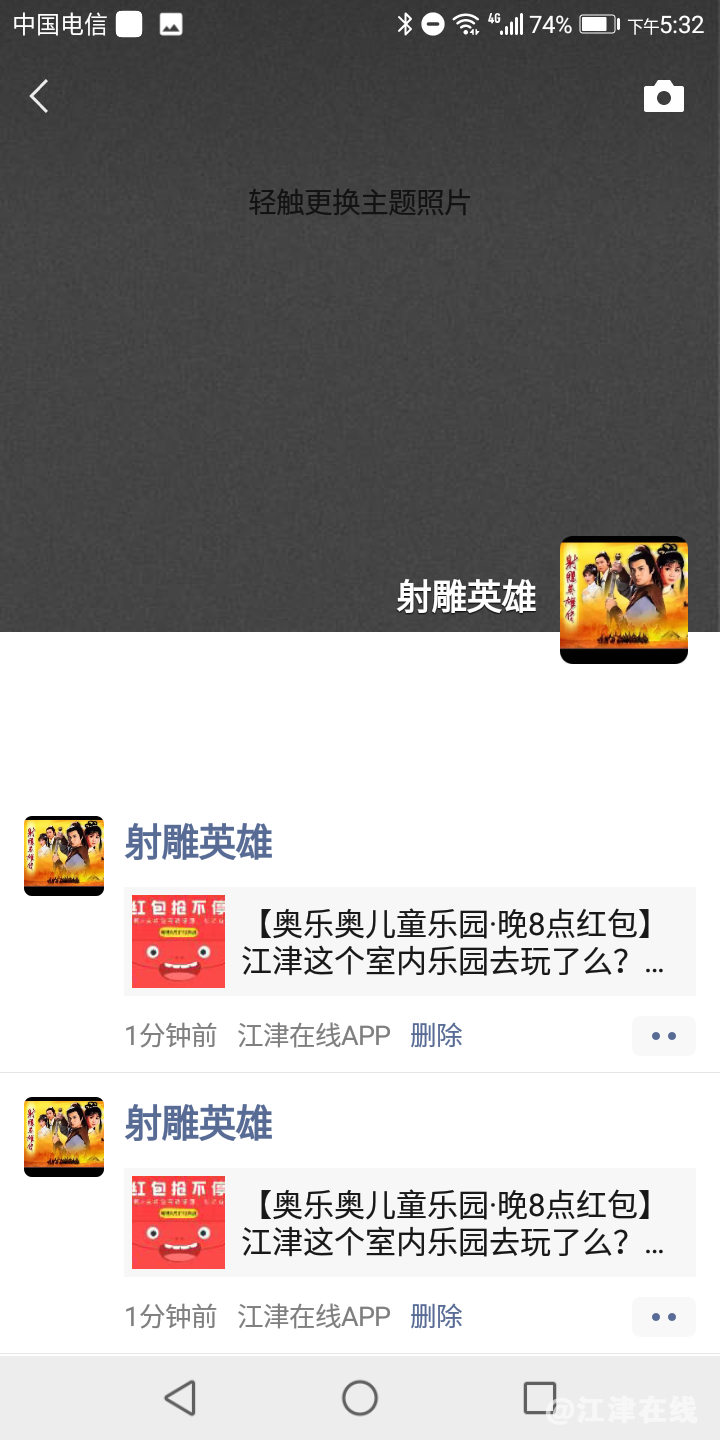Open 射雕英雄 name link in the first post
Image resolution: width=720 pixels, height=1440 pixels.
pos(198,843)
